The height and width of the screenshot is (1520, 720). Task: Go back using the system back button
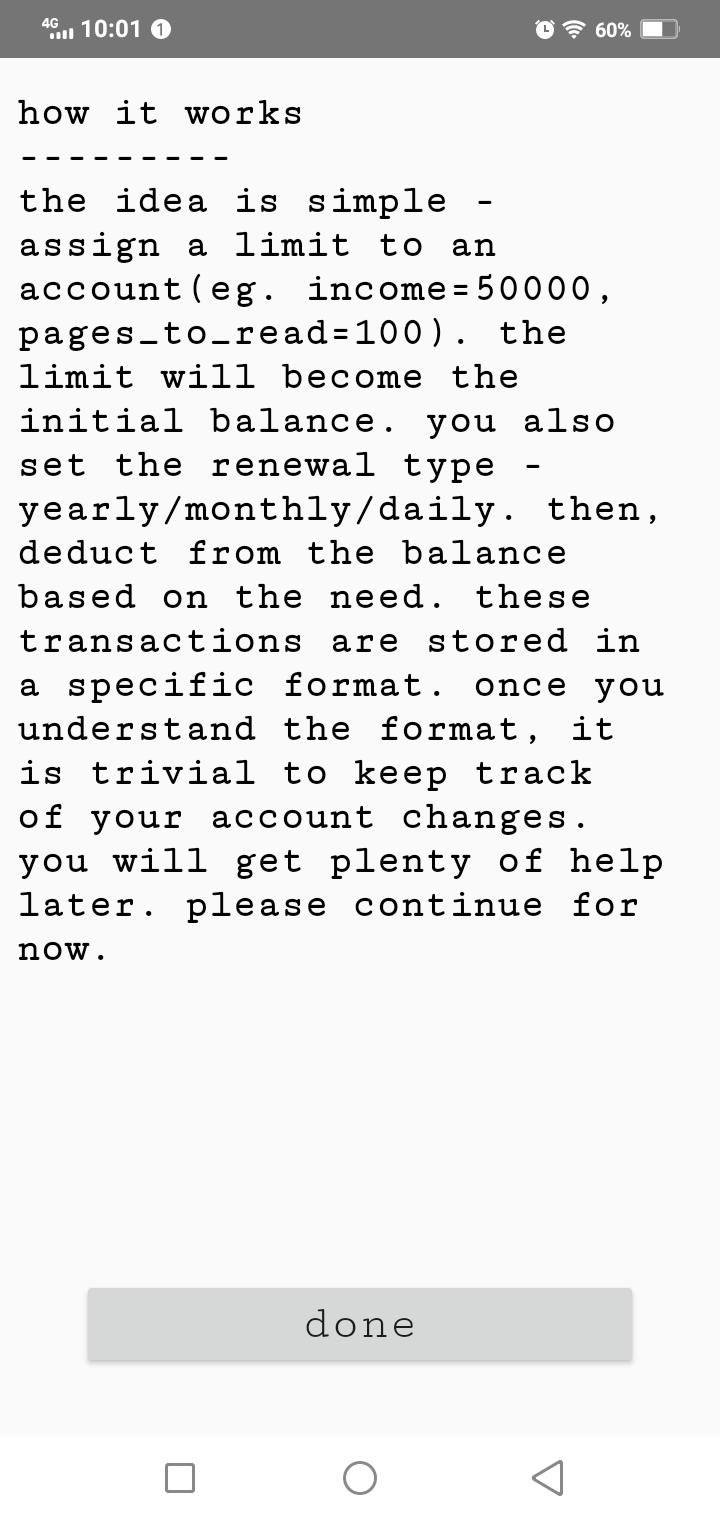(547, 1478)
